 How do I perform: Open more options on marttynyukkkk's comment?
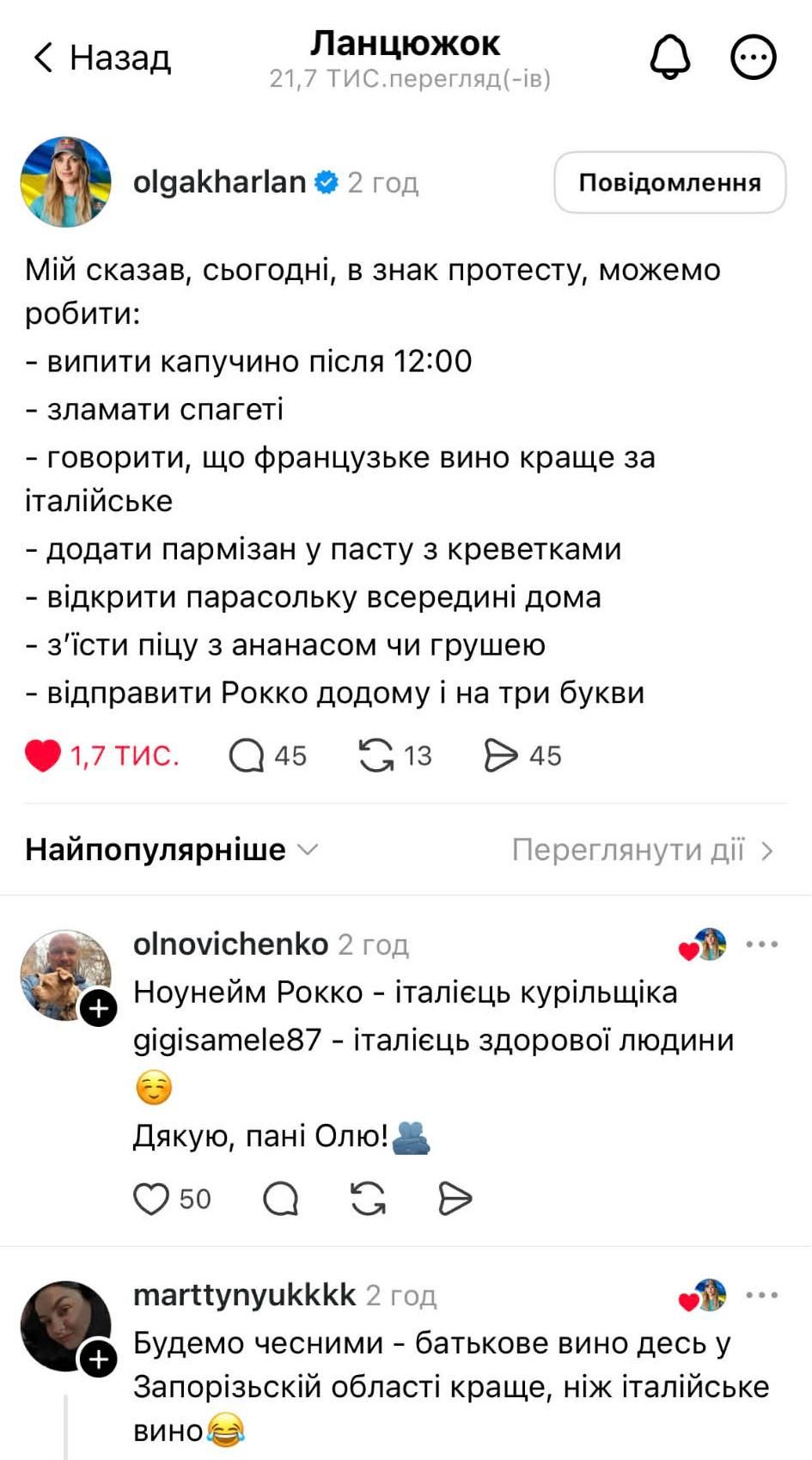click(761, 1295)
